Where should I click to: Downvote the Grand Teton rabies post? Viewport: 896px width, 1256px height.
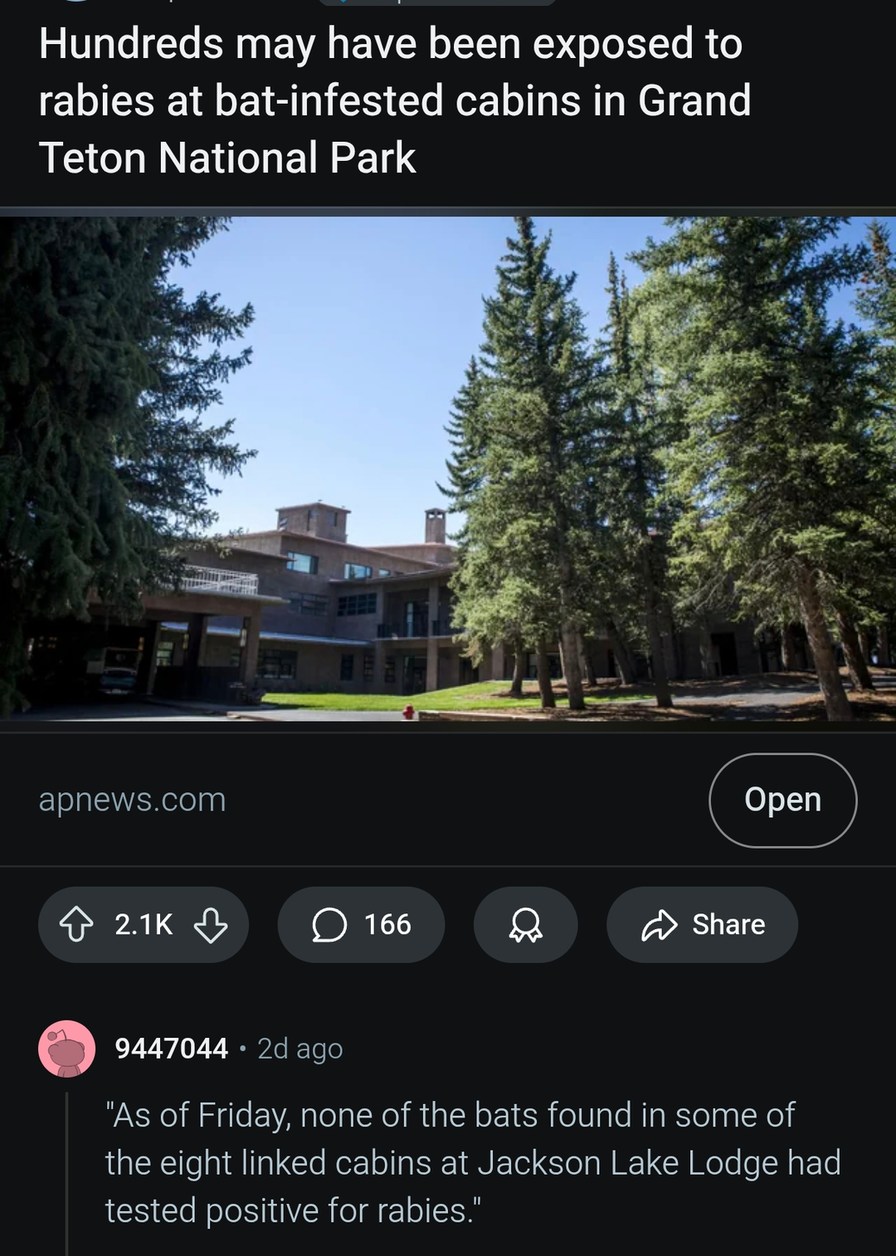tap(210, 925)
